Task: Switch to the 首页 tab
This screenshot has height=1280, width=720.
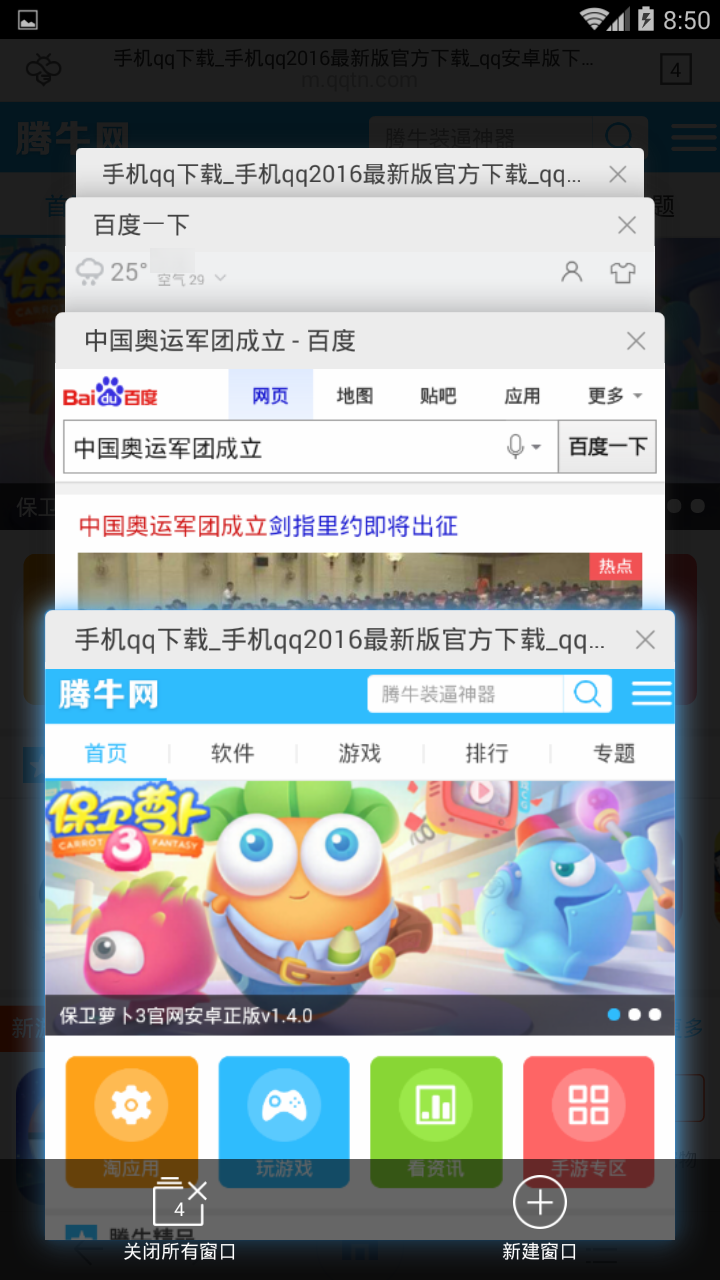Action: [104, 753]
